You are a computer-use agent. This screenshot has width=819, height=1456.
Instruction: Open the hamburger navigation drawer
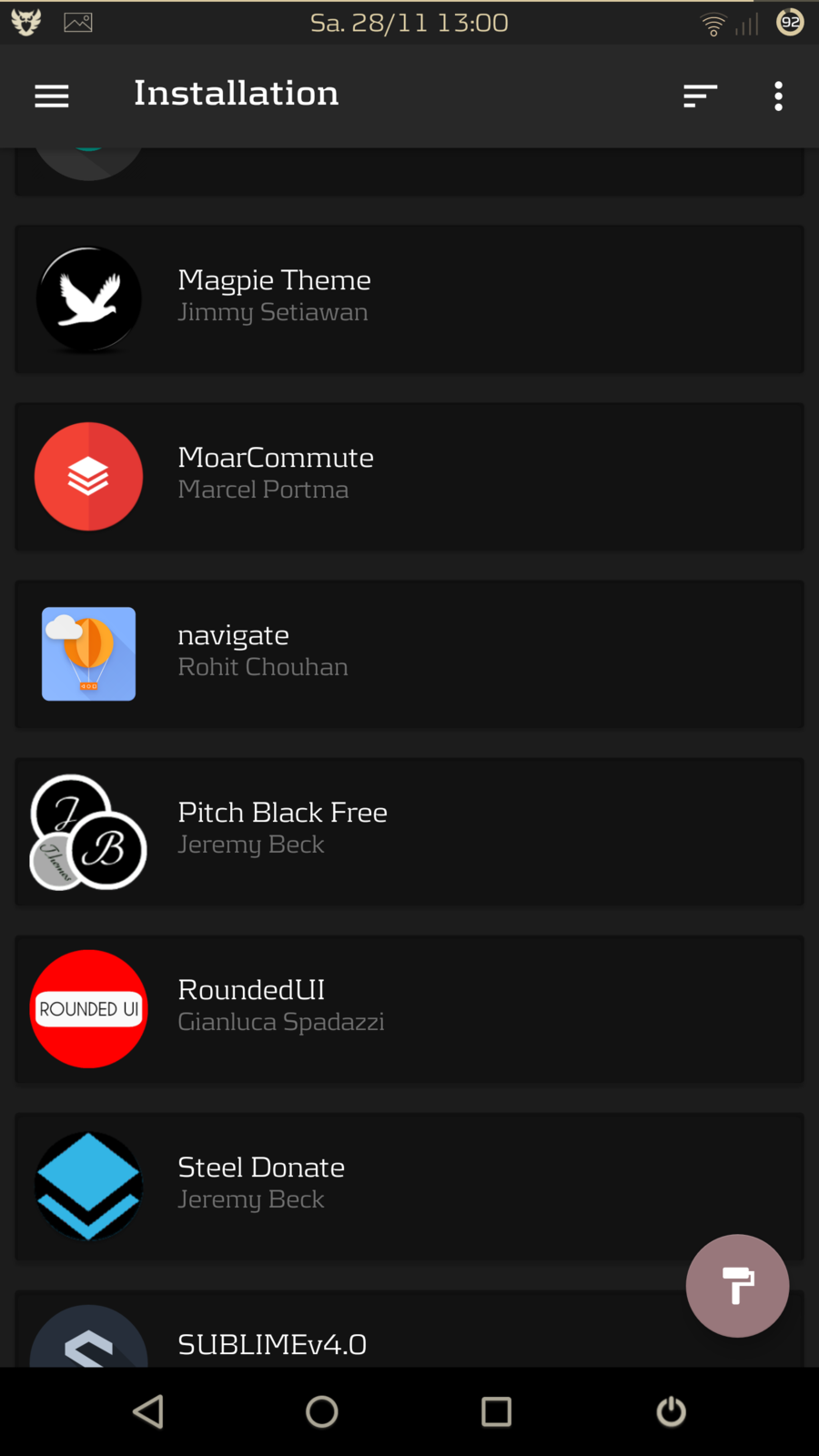(x=52, y=96)
